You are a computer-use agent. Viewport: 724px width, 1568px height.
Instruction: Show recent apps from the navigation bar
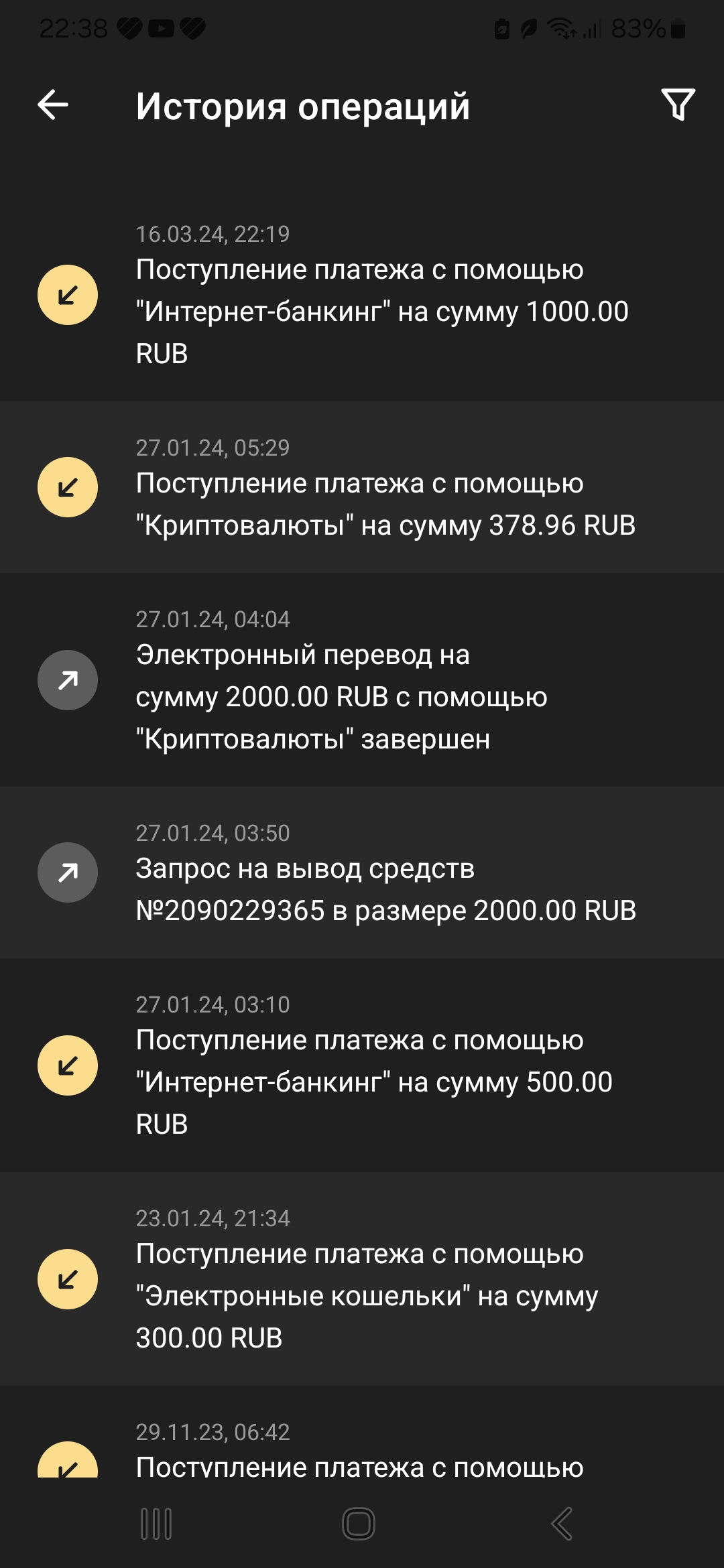(x=156, y=1523)
